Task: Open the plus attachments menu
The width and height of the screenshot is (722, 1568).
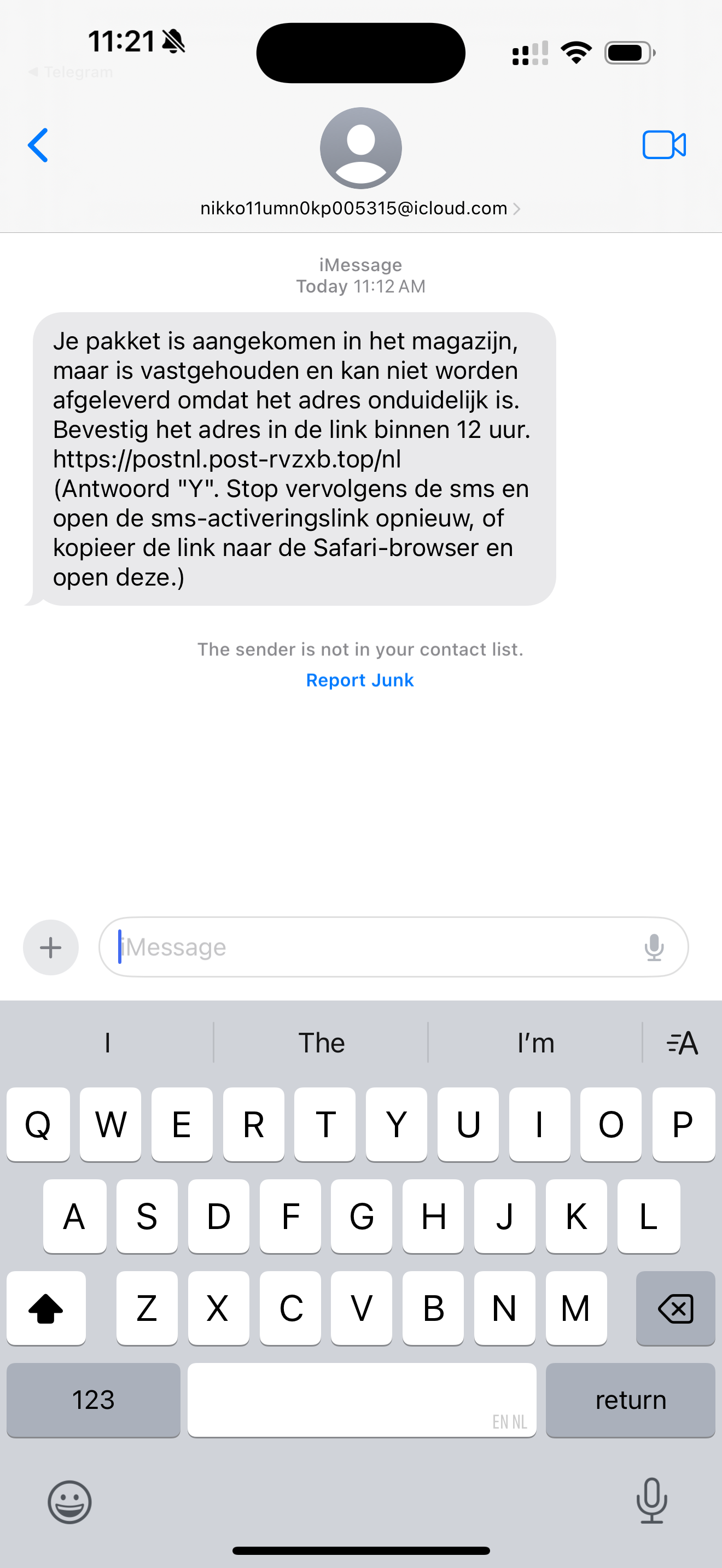Action: pos(50,947)
